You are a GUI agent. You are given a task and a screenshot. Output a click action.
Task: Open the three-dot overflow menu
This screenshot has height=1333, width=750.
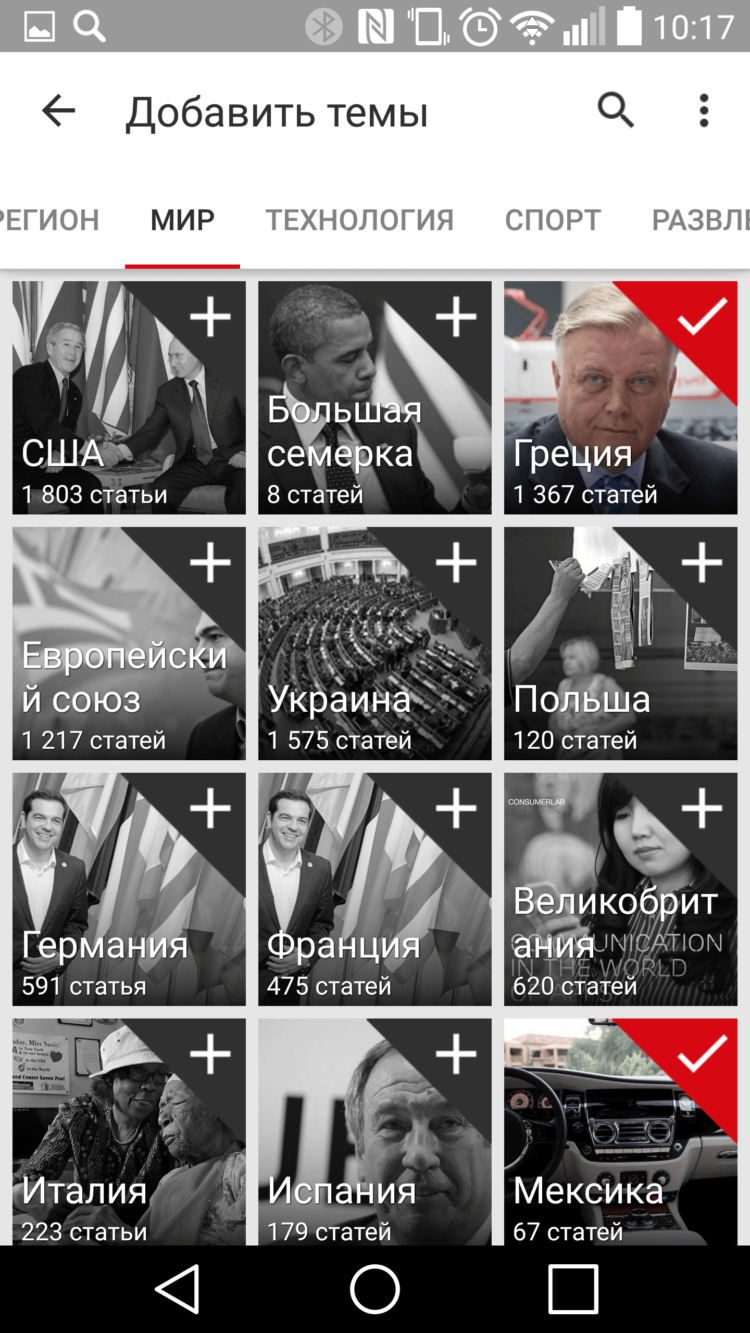click(702, 111)
